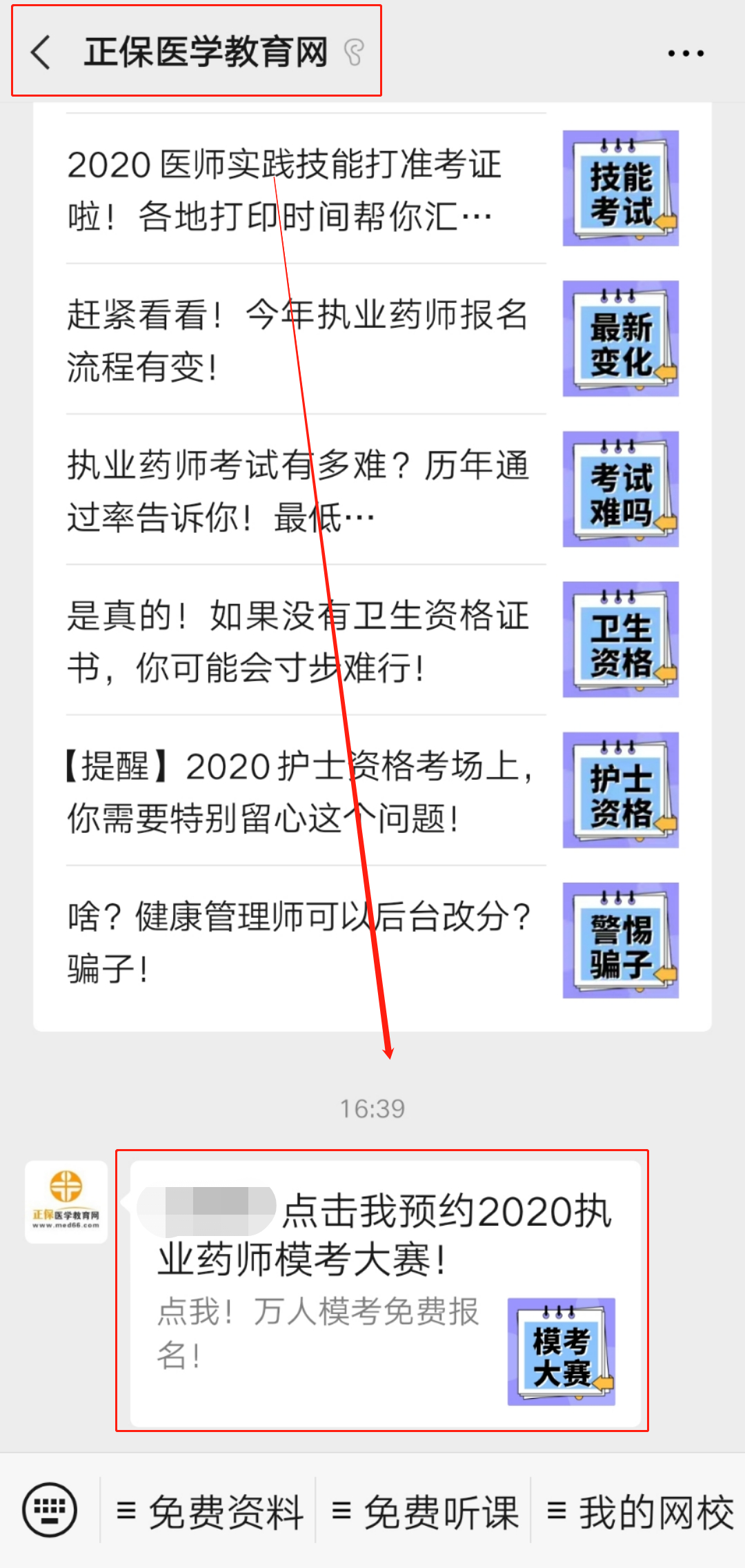This screenshot has height=1568, width=745.
Task: Tap the ear icon next to account name
Action: 353,54
